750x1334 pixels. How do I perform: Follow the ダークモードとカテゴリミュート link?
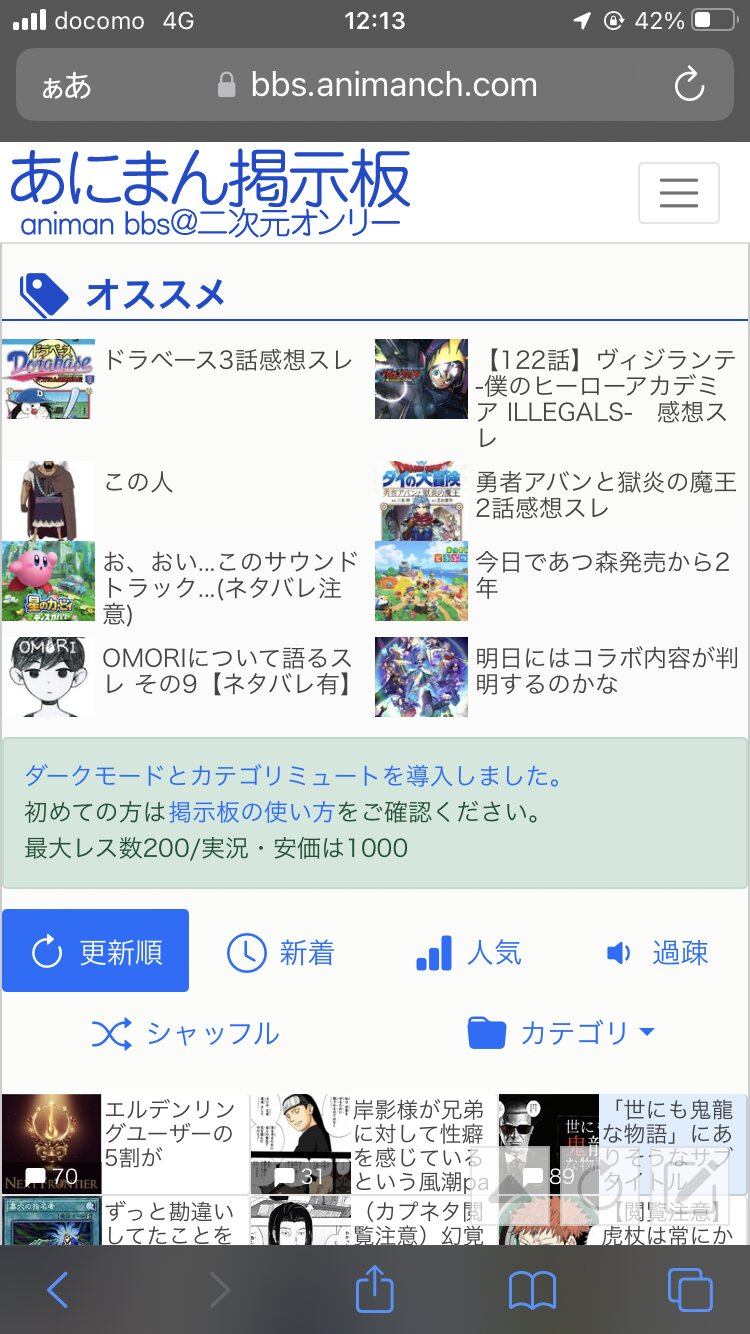pos(292,776)
